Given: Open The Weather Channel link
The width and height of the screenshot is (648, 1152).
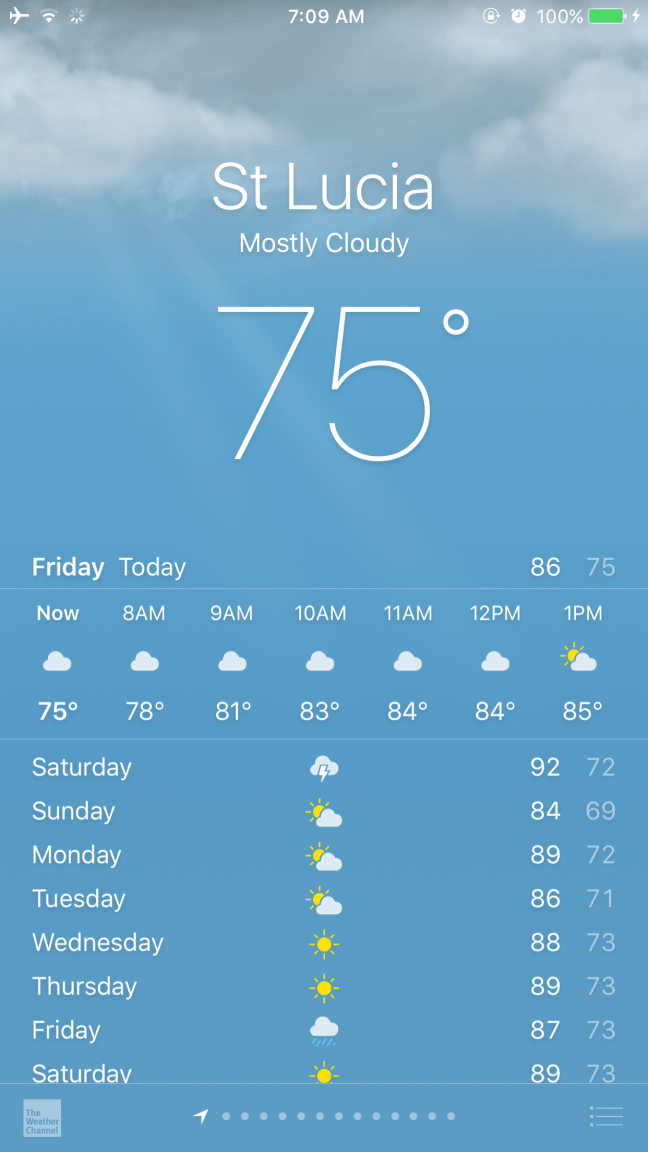Looking at the screenshot, I should tap(42, 1118).
